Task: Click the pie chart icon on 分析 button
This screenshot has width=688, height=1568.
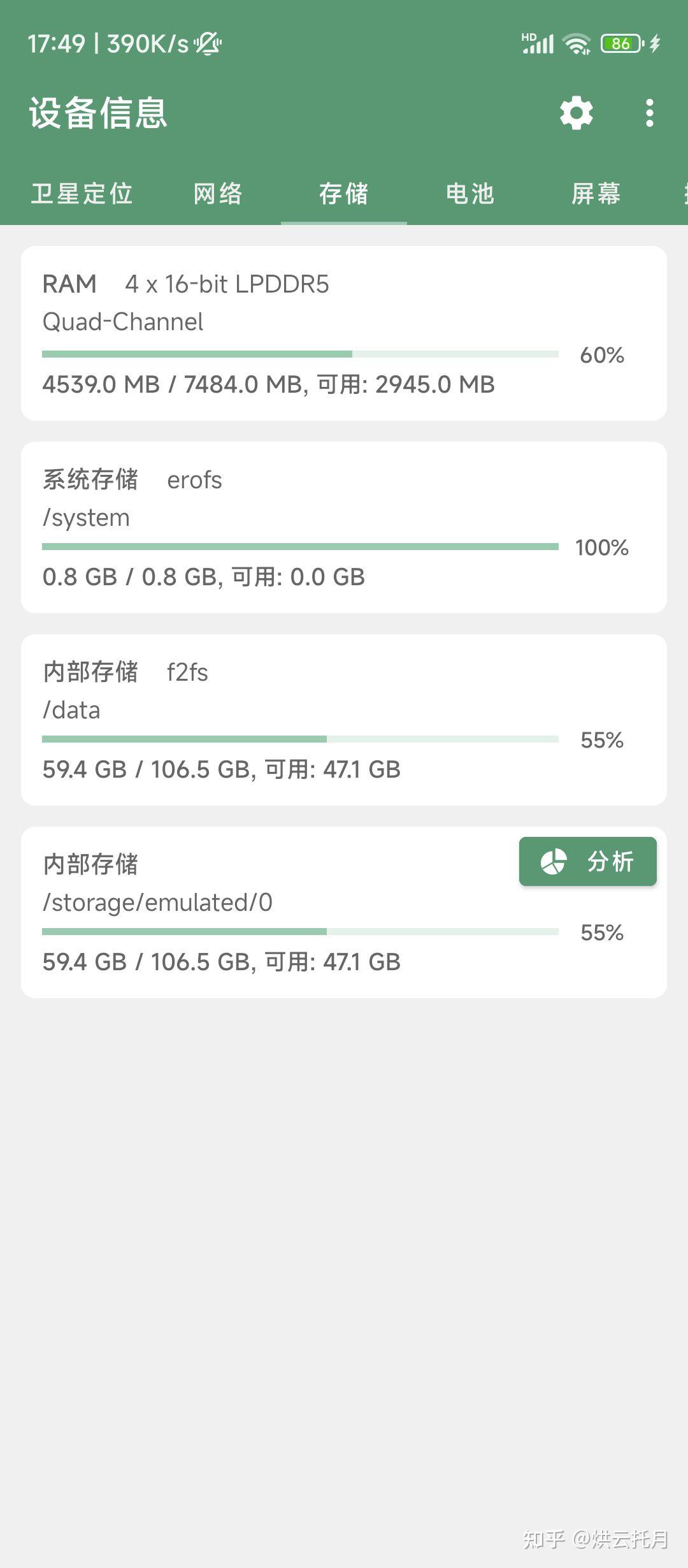Action: (554, 860)
